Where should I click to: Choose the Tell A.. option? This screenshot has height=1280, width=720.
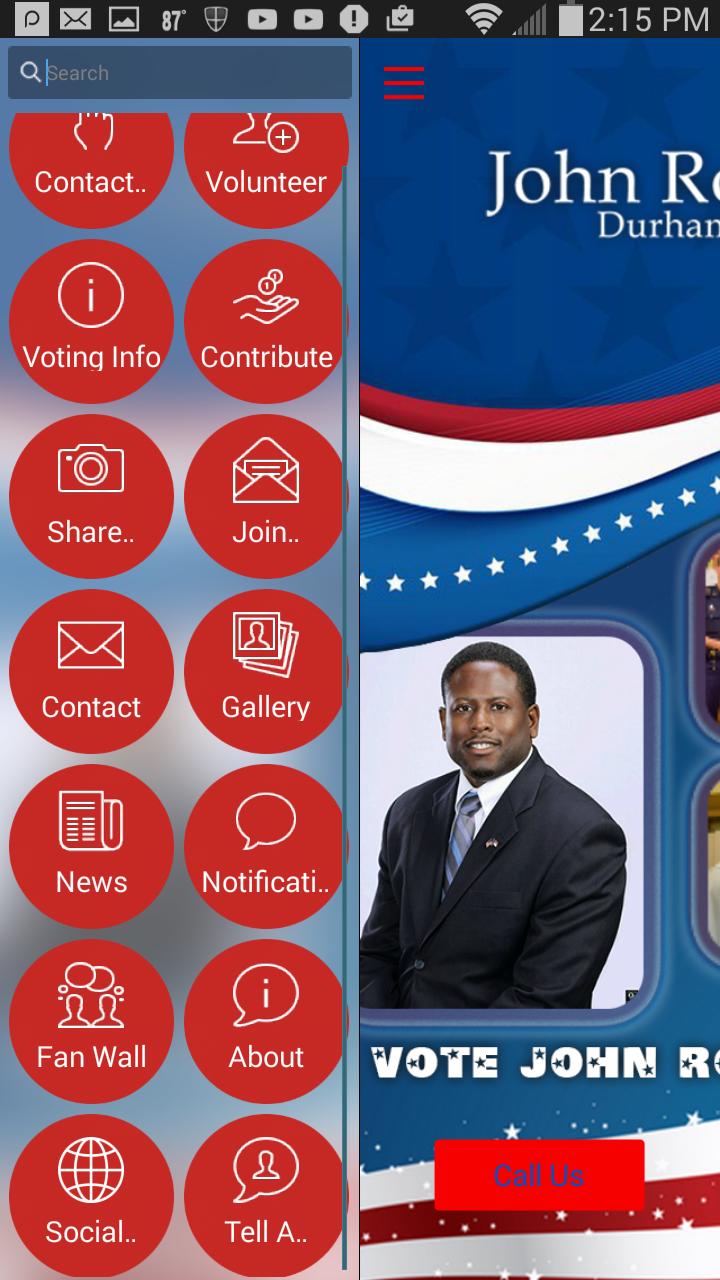266,1197
